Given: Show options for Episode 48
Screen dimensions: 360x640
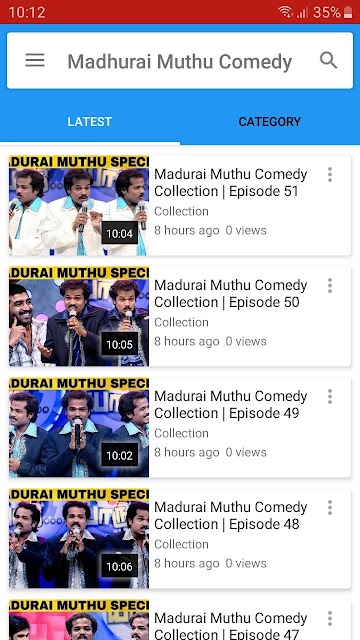Looking at the screenshot, I should [x=330, y=508].
